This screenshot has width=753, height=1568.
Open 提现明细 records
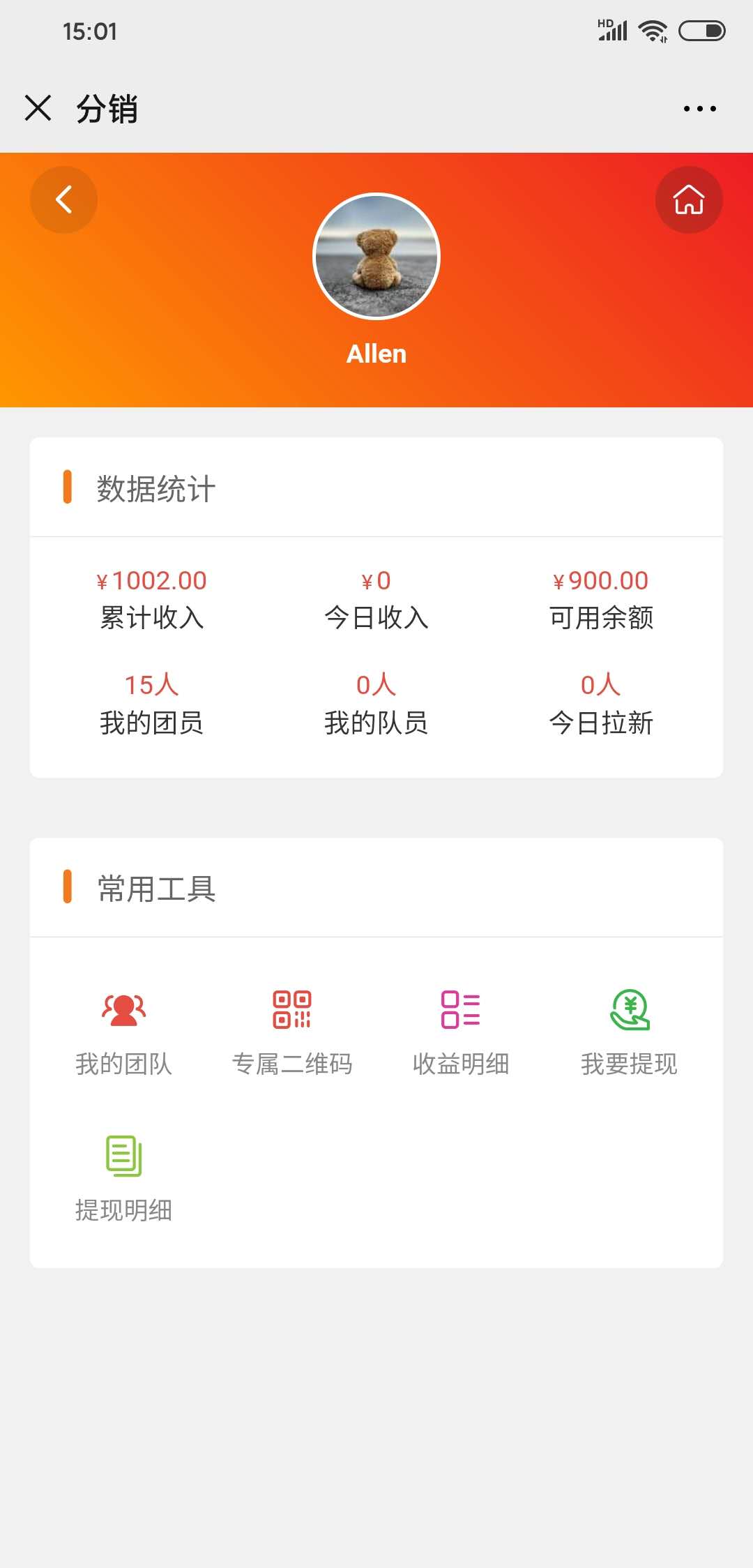(x=123, y=1177)
